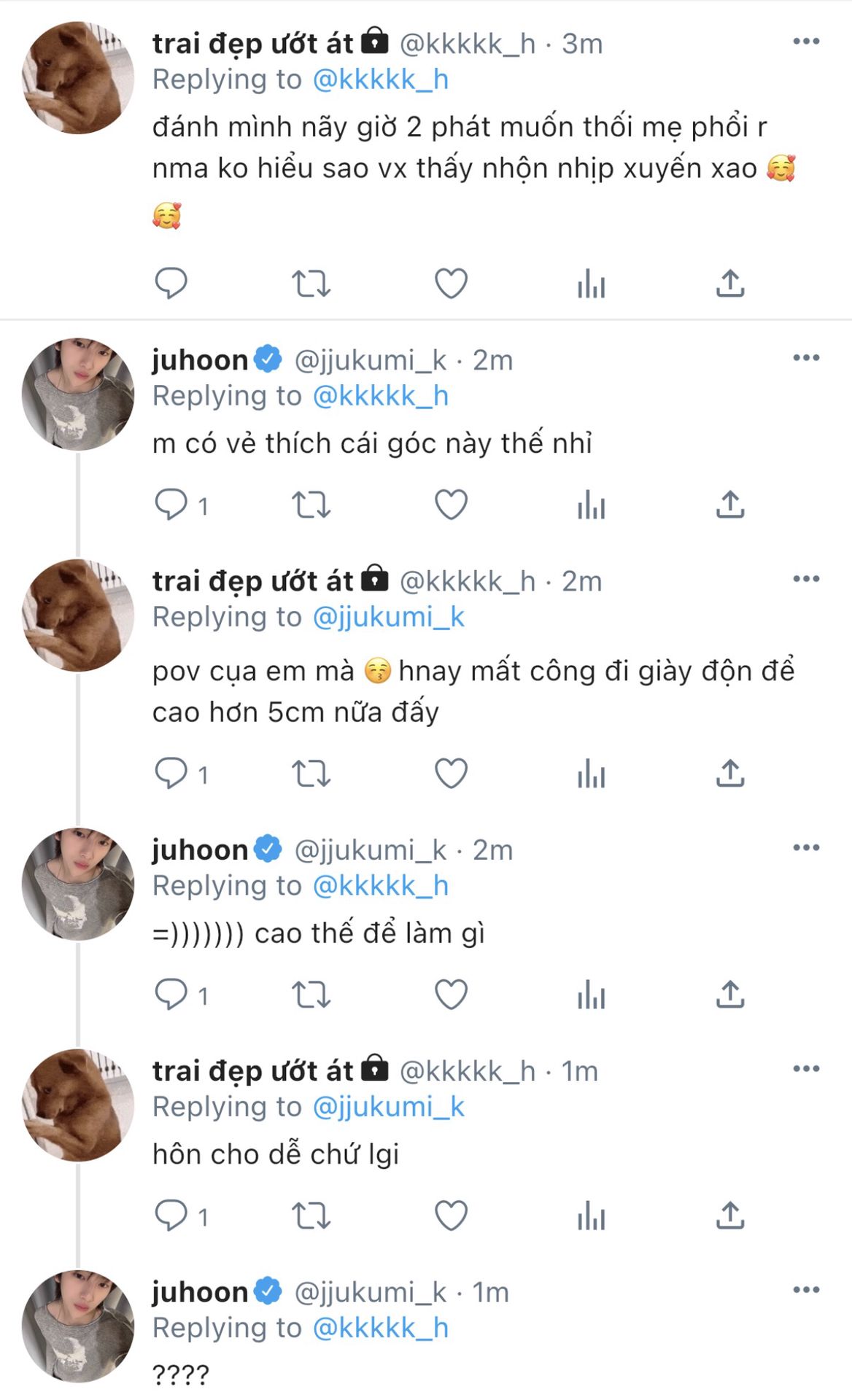Share the 'đánh mình nãy giờ' tweet
The height and width of the screenshot is (1400, 852).
[729, 284]
